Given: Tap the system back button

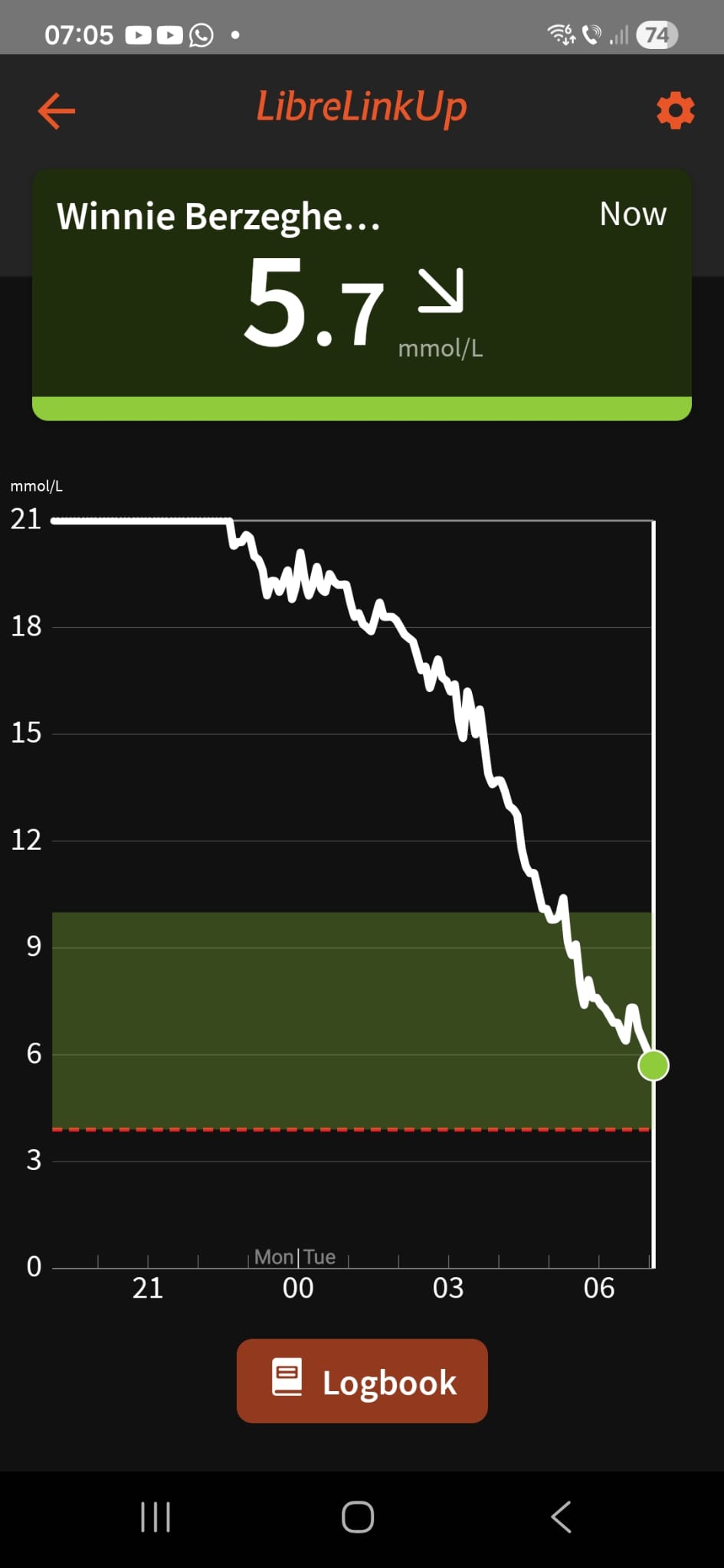Looking at the screenshot, I should pyautogui.click(x=561, y=1517).
